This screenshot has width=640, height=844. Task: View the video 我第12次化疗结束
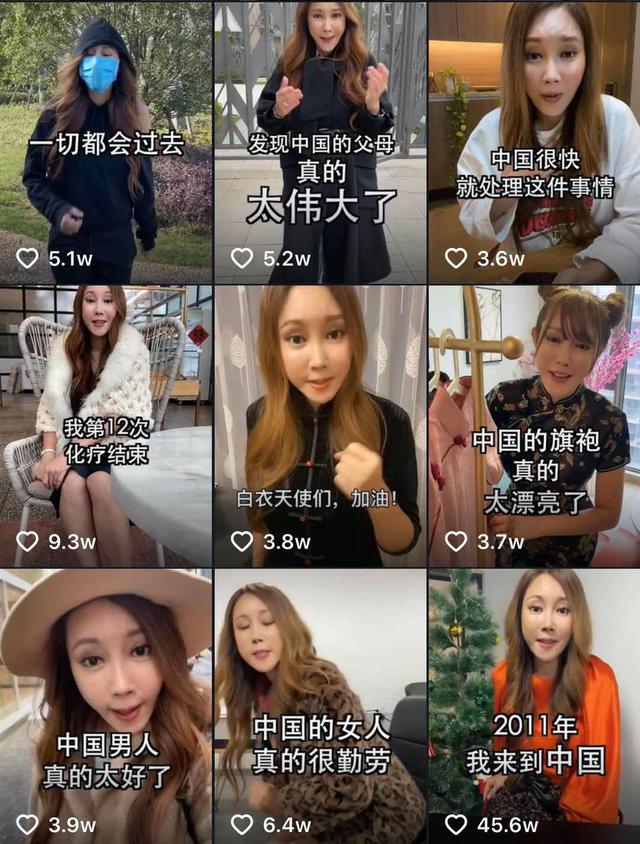(x=106, y=426)
